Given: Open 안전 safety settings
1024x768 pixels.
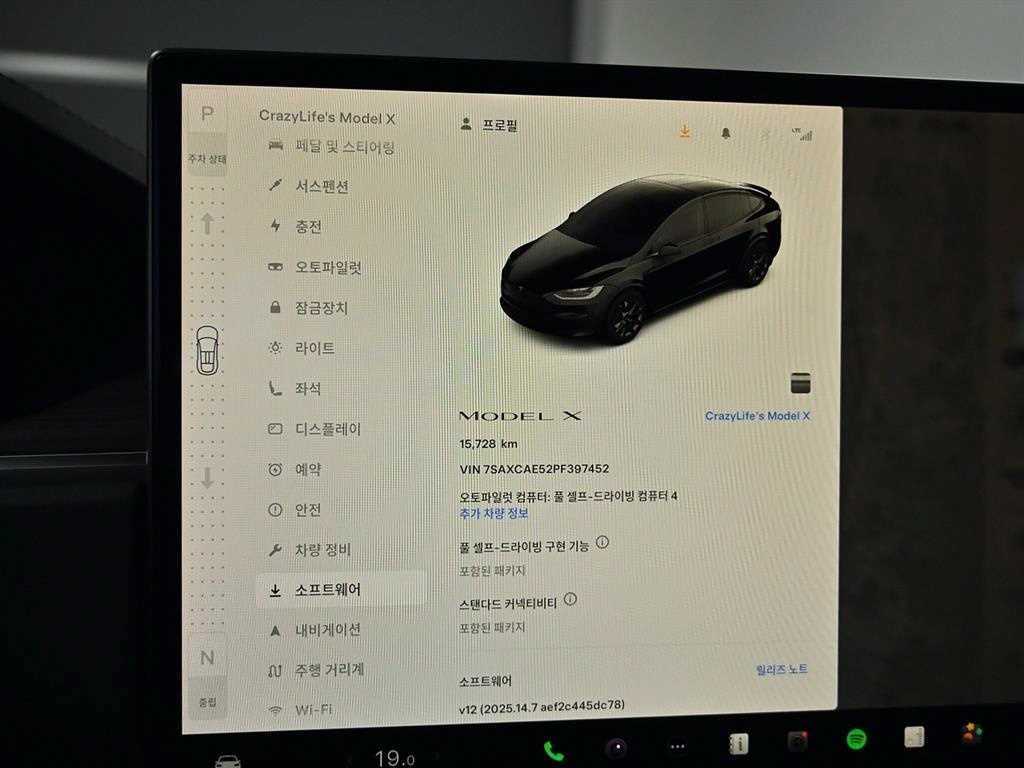Looking at the screenshot, I should coord(307,509).
